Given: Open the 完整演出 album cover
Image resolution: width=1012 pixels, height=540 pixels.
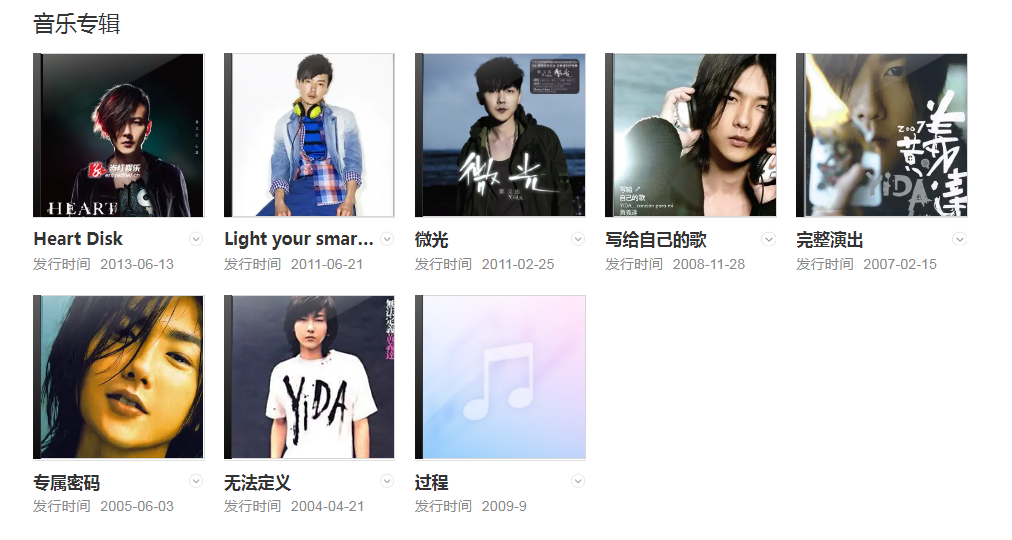Looking at the screenshot, I should 882,135.
